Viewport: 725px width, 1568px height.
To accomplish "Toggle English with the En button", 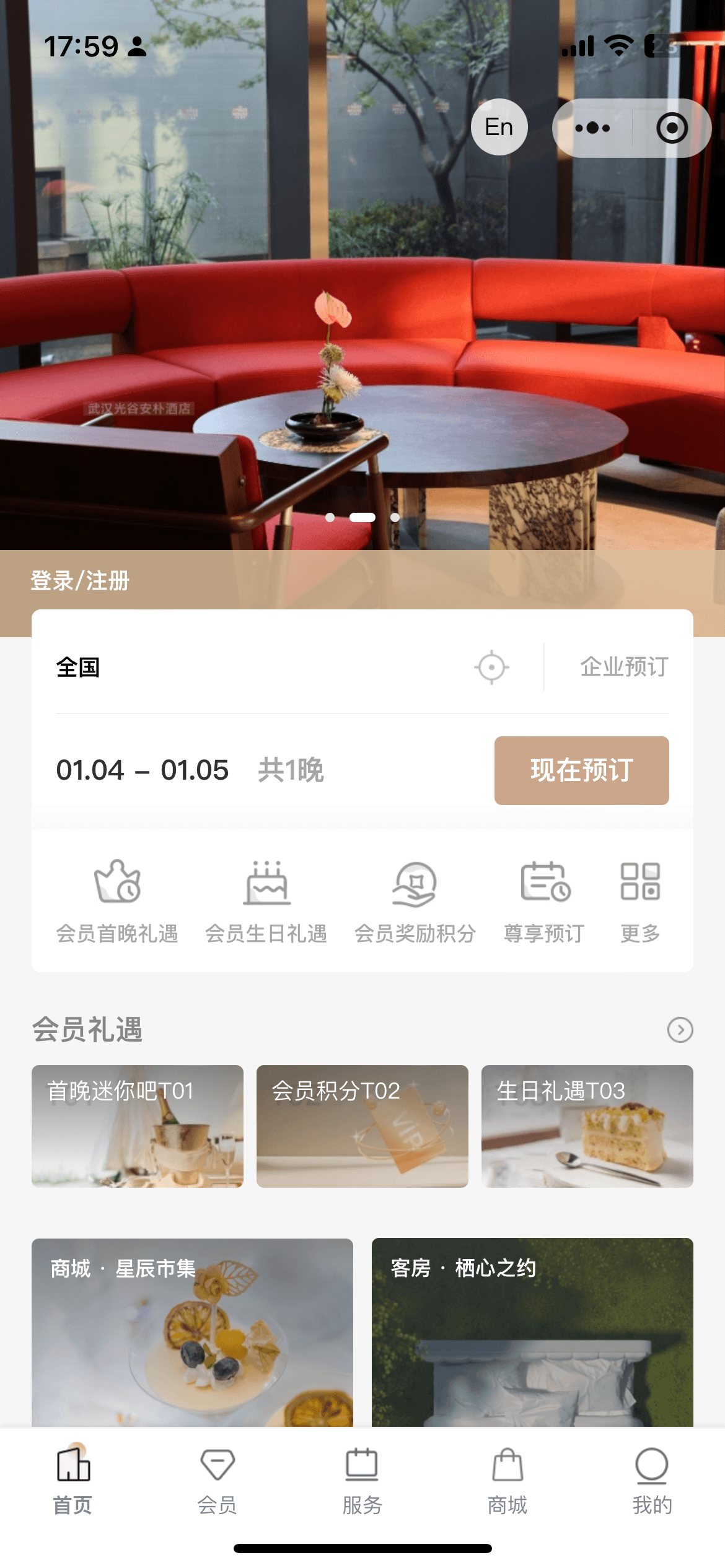I will pyautogui.click(x=498, y=126).
